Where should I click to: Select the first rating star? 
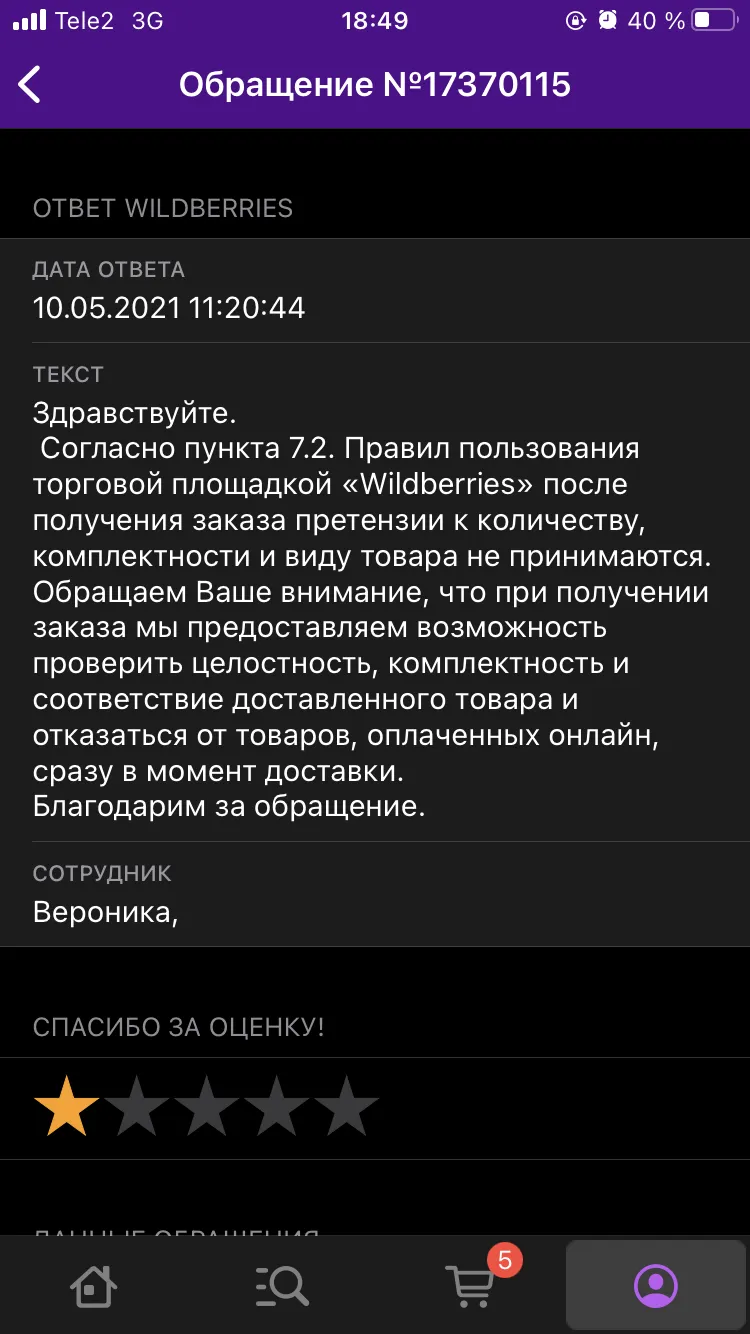66,1107
